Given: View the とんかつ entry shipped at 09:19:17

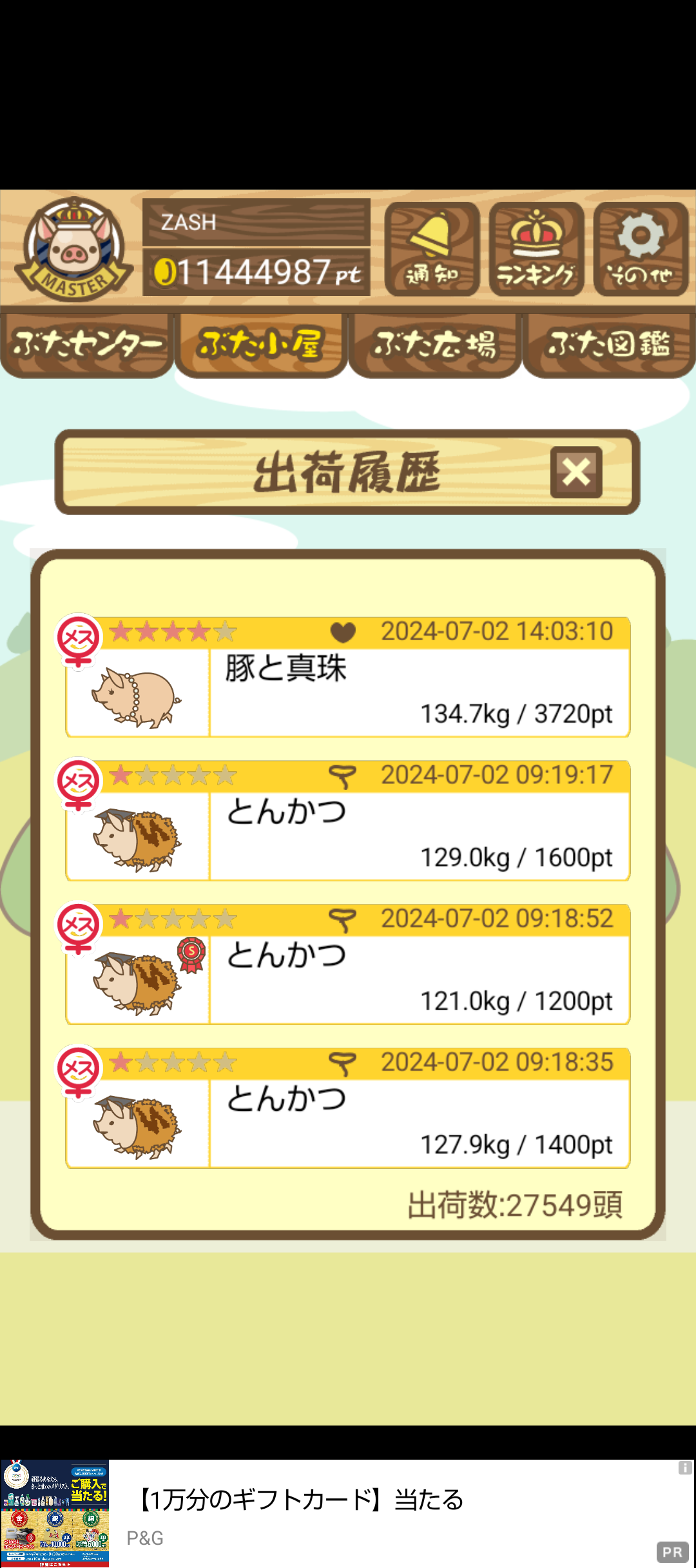Looking at the screenshot, I should [348, 821].
